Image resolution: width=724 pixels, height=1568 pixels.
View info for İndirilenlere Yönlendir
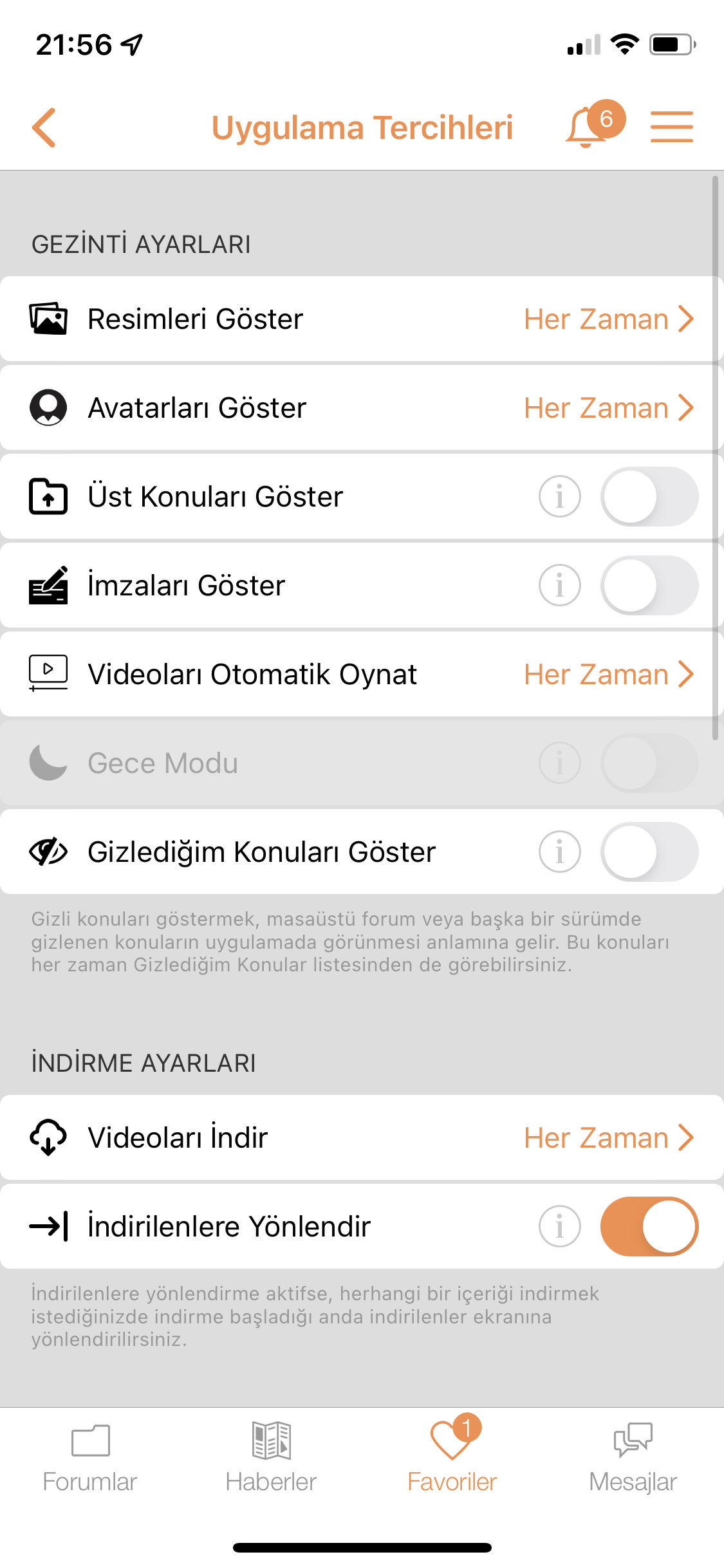[559, 1227]
